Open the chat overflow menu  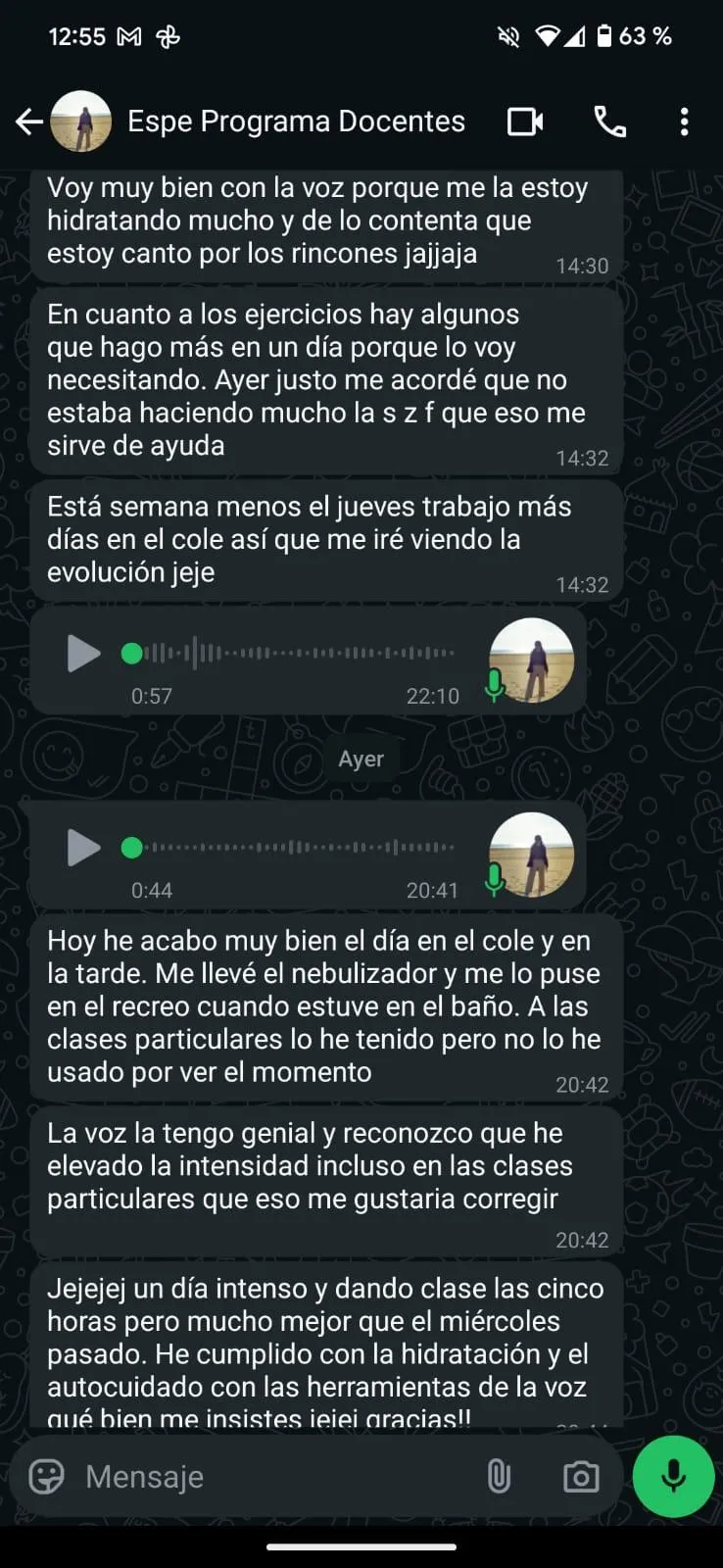(x=684, y=122)
